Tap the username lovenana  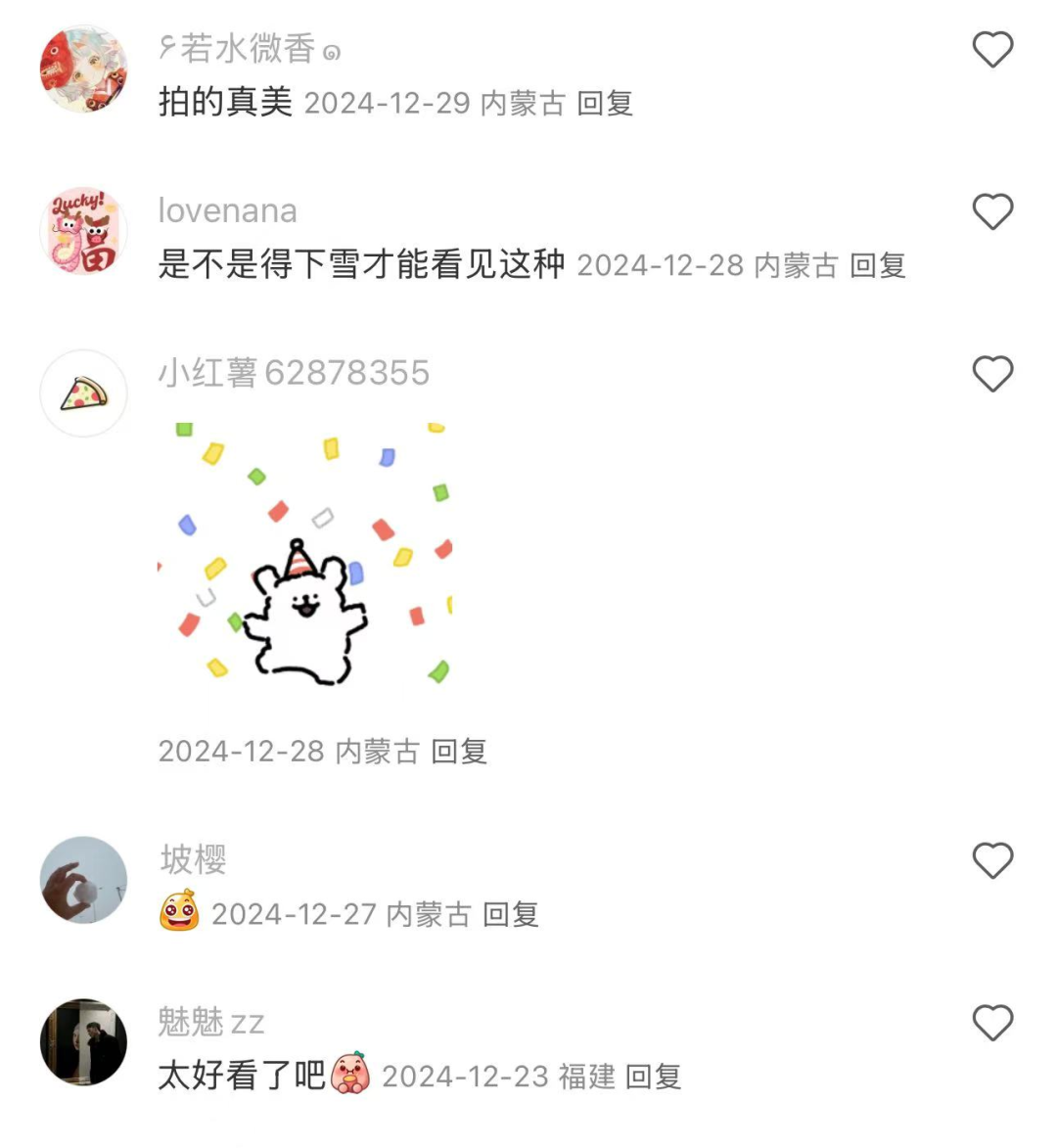[227, 210]
